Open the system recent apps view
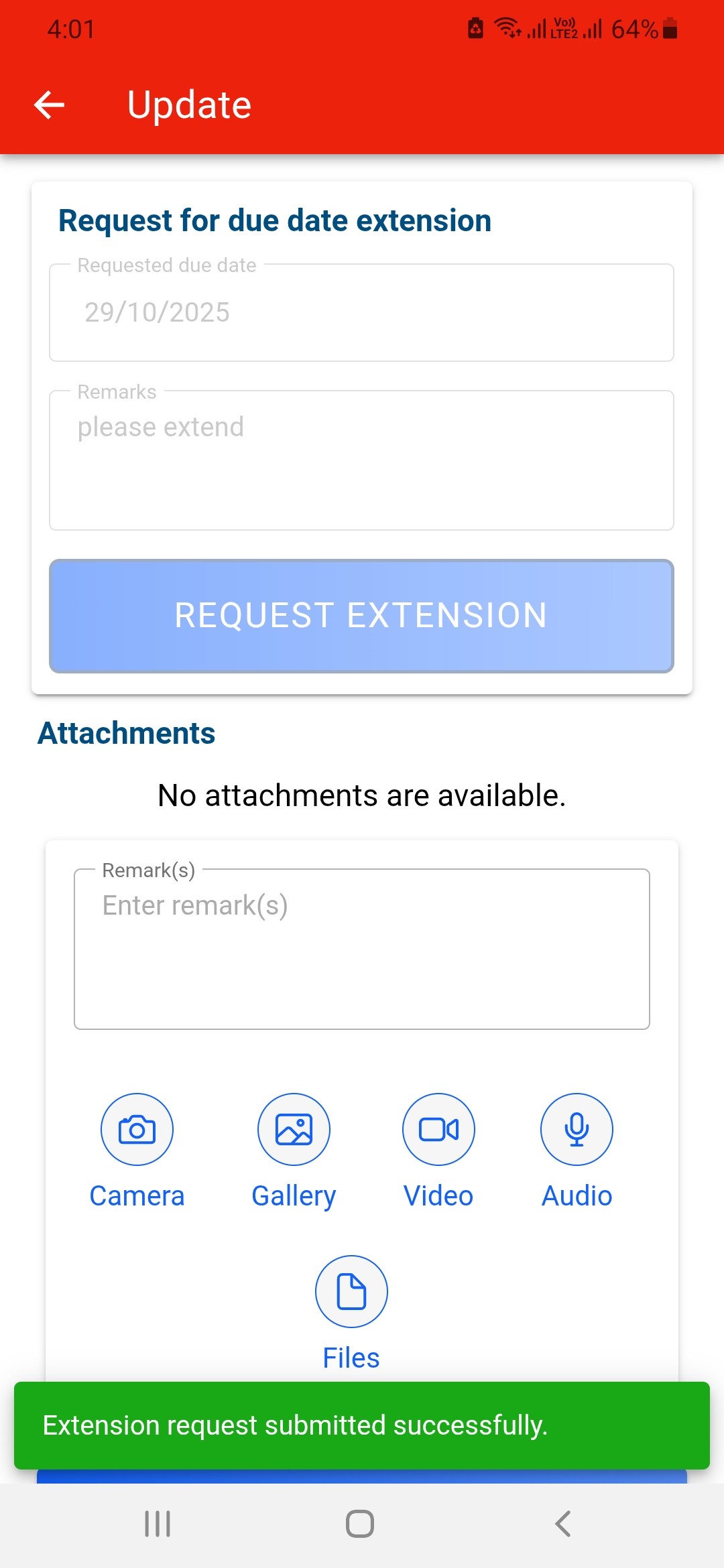724x1568 pixels. click(x=158, y=1524)
